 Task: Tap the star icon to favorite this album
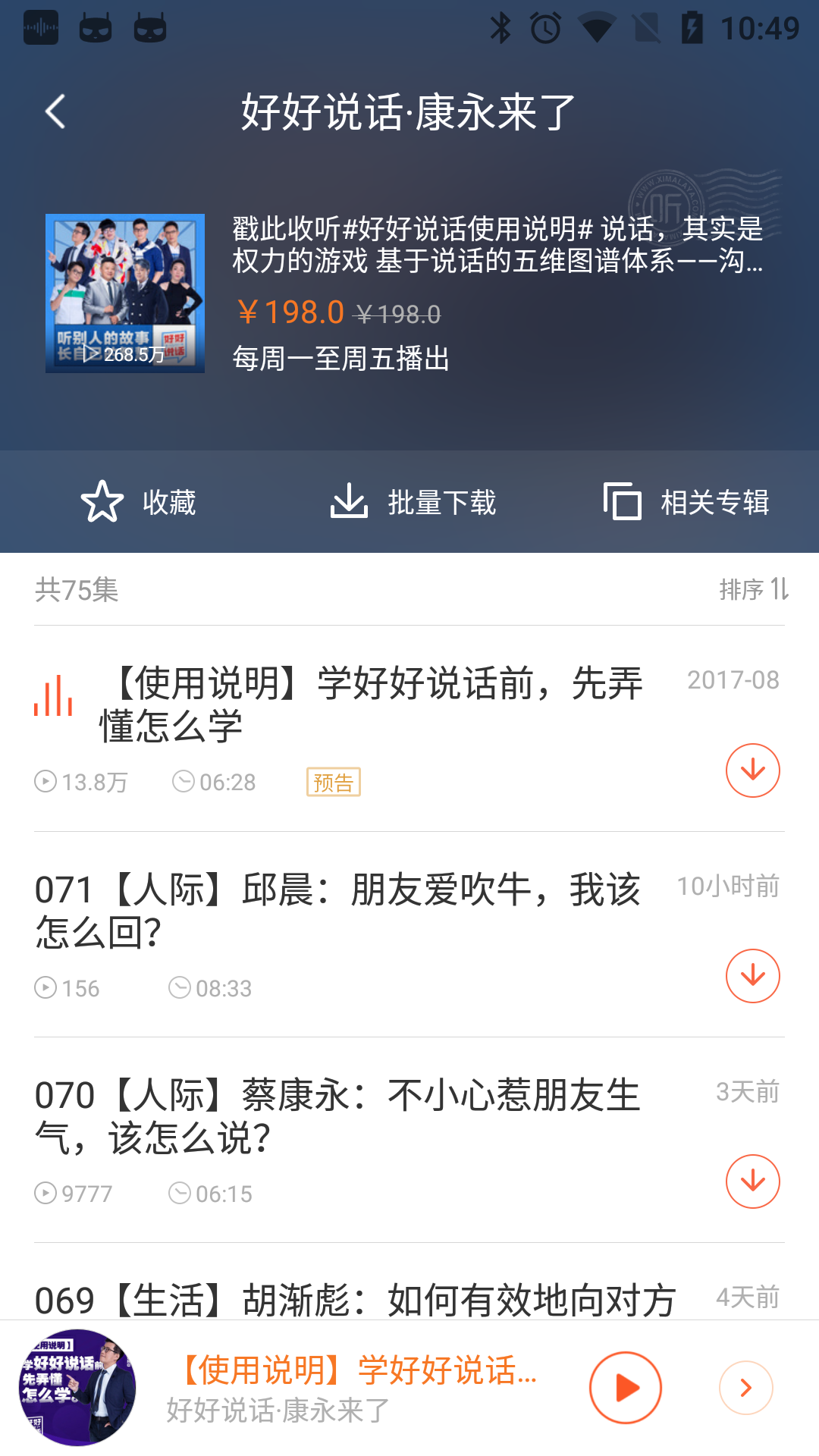tap(102, 501)
